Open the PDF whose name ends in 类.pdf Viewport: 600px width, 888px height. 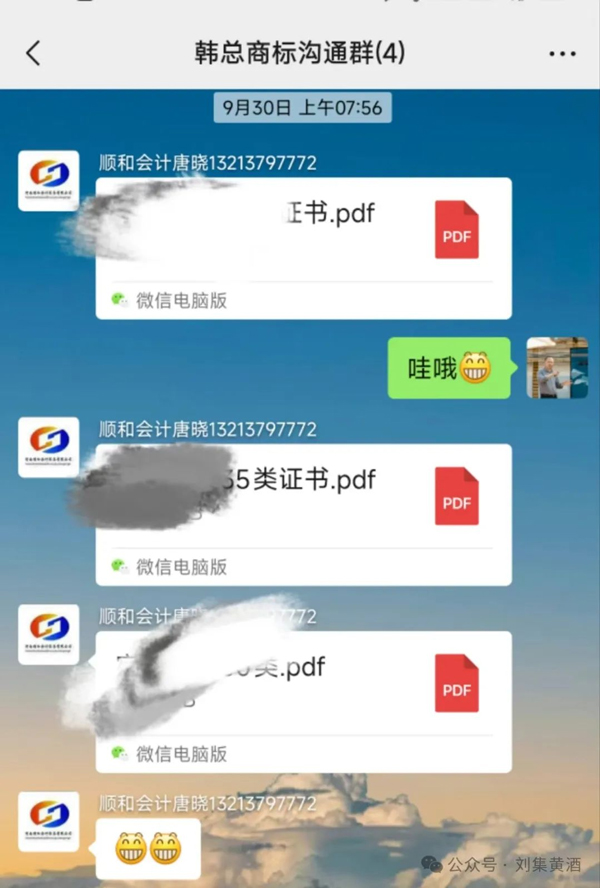(303, 700)
